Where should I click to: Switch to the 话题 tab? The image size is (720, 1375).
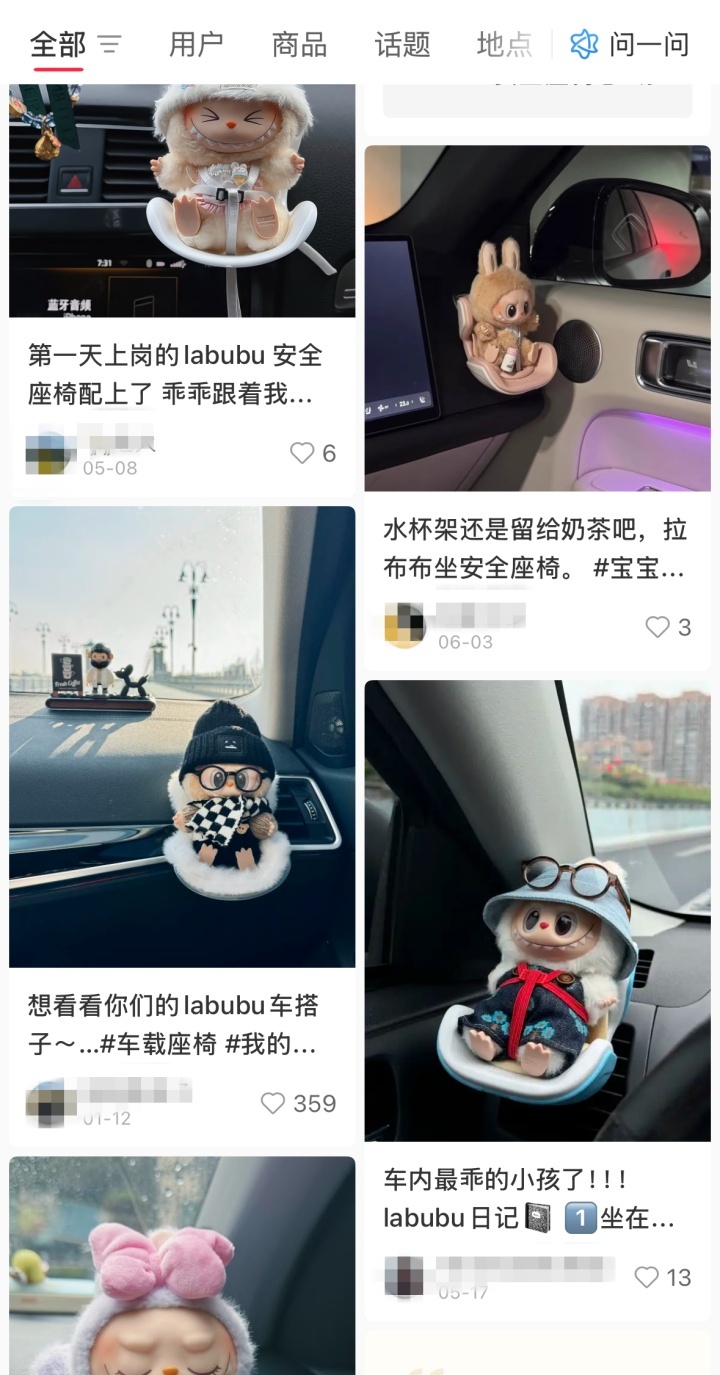coord(402,45)
